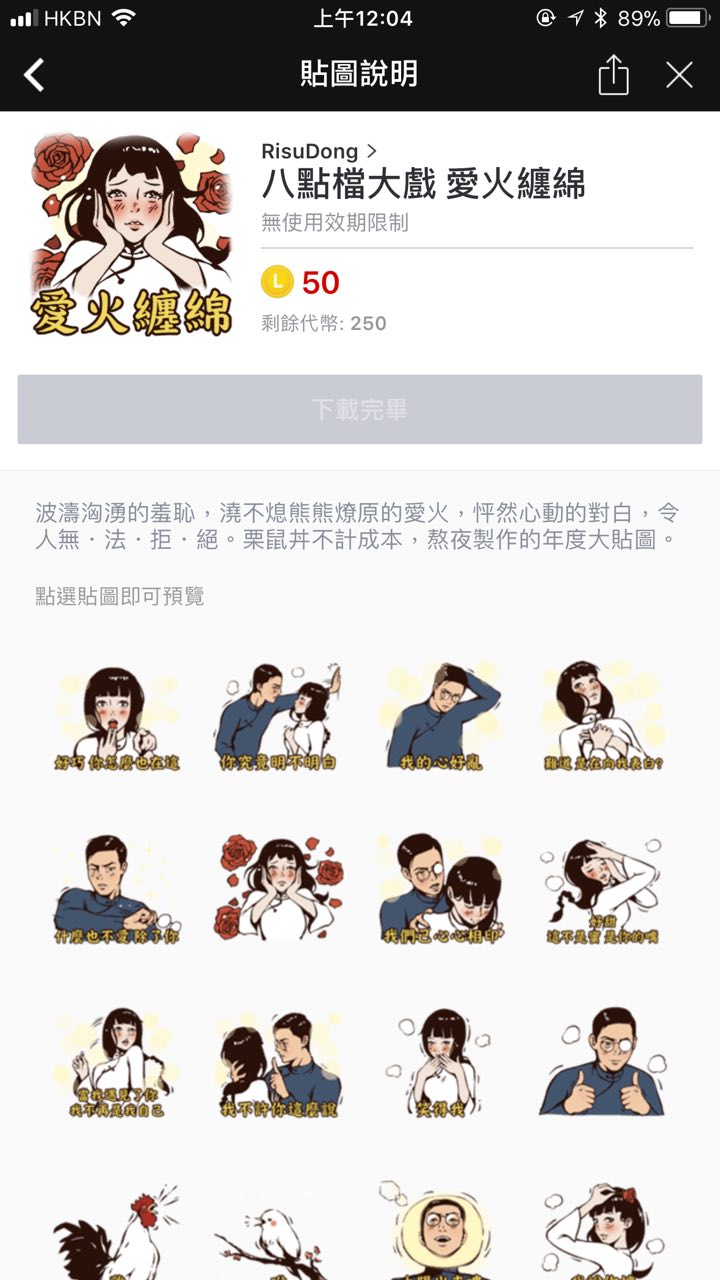Preview the woman with roses grid sticker
Screen dimensions: 720x1280
pos(278,890)
